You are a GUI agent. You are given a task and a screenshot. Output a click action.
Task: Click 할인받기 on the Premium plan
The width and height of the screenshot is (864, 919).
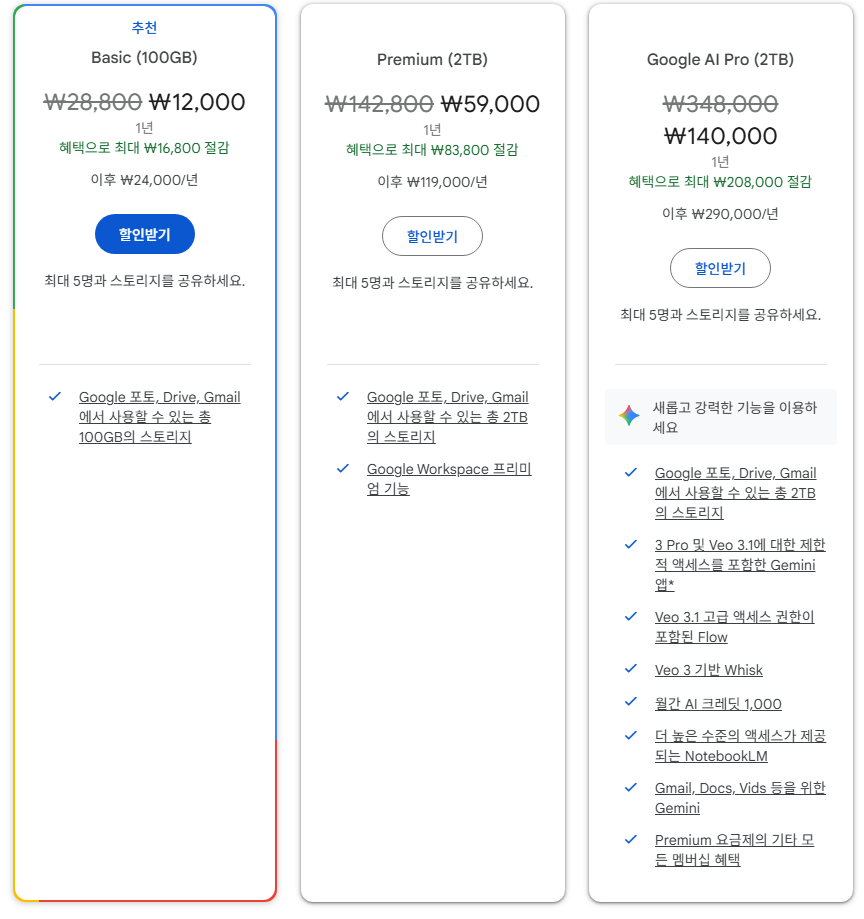click(x=432, y=237)
